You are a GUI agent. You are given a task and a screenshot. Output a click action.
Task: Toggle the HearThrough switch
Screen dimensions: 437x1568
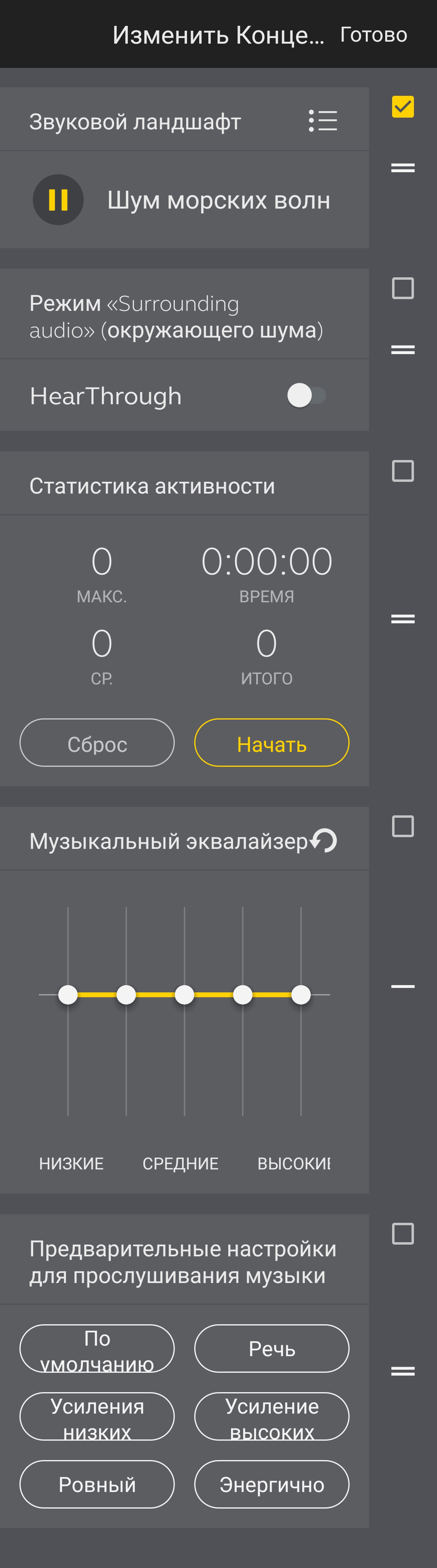coord(306,396)
